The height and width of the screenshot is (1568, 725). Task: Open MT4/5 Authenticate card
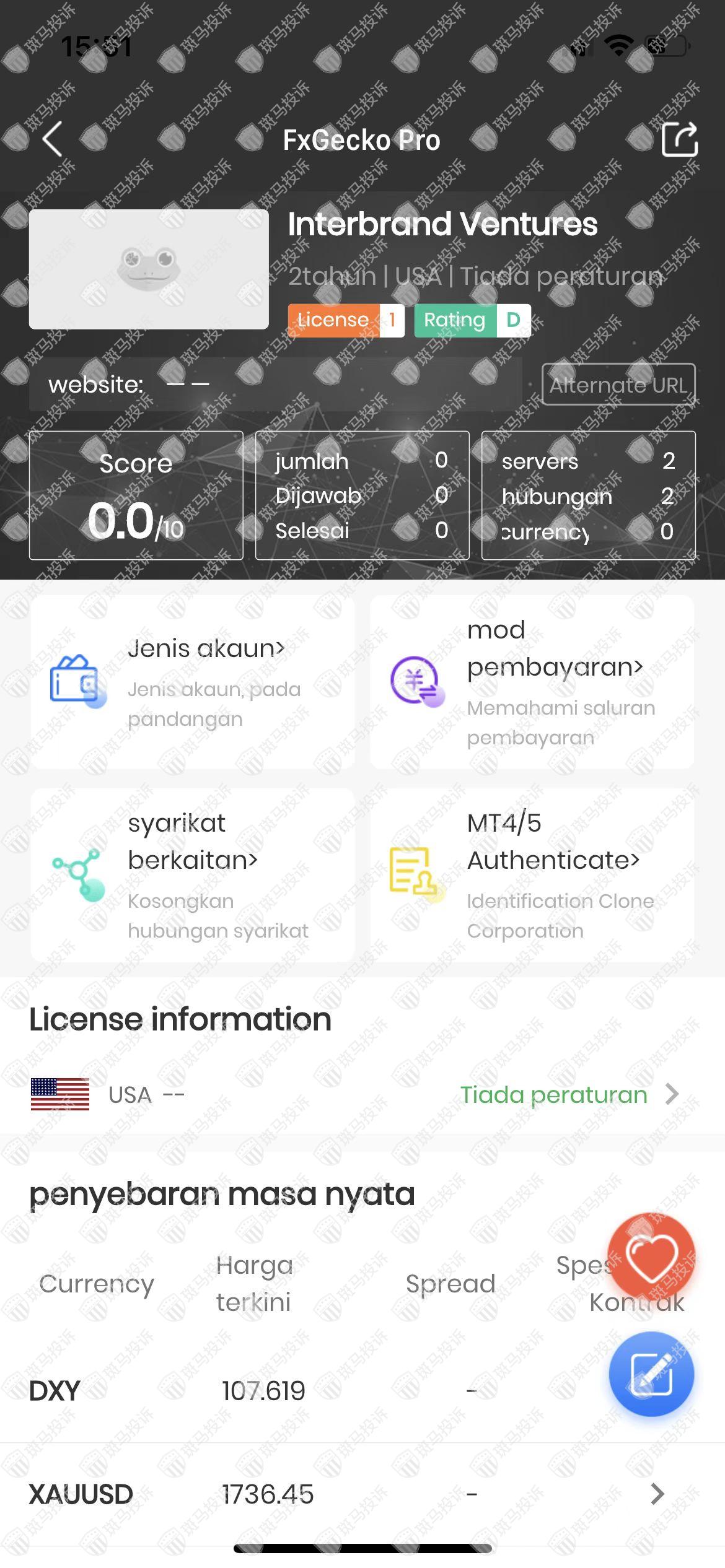(x=532, y=875)
